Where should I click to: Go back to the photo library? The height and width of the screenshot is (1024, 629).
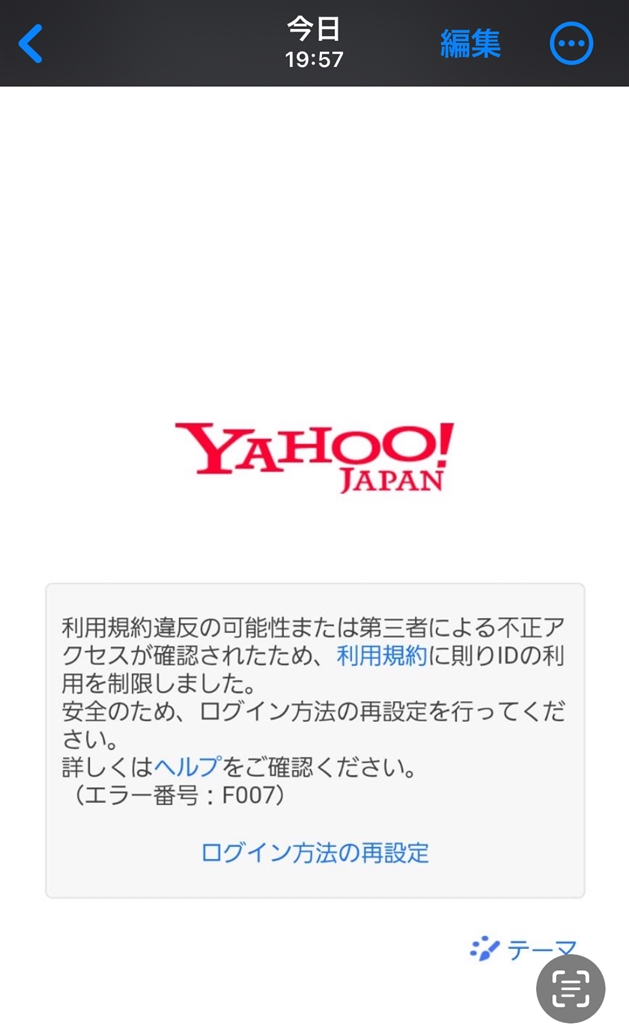coord(32,44)
